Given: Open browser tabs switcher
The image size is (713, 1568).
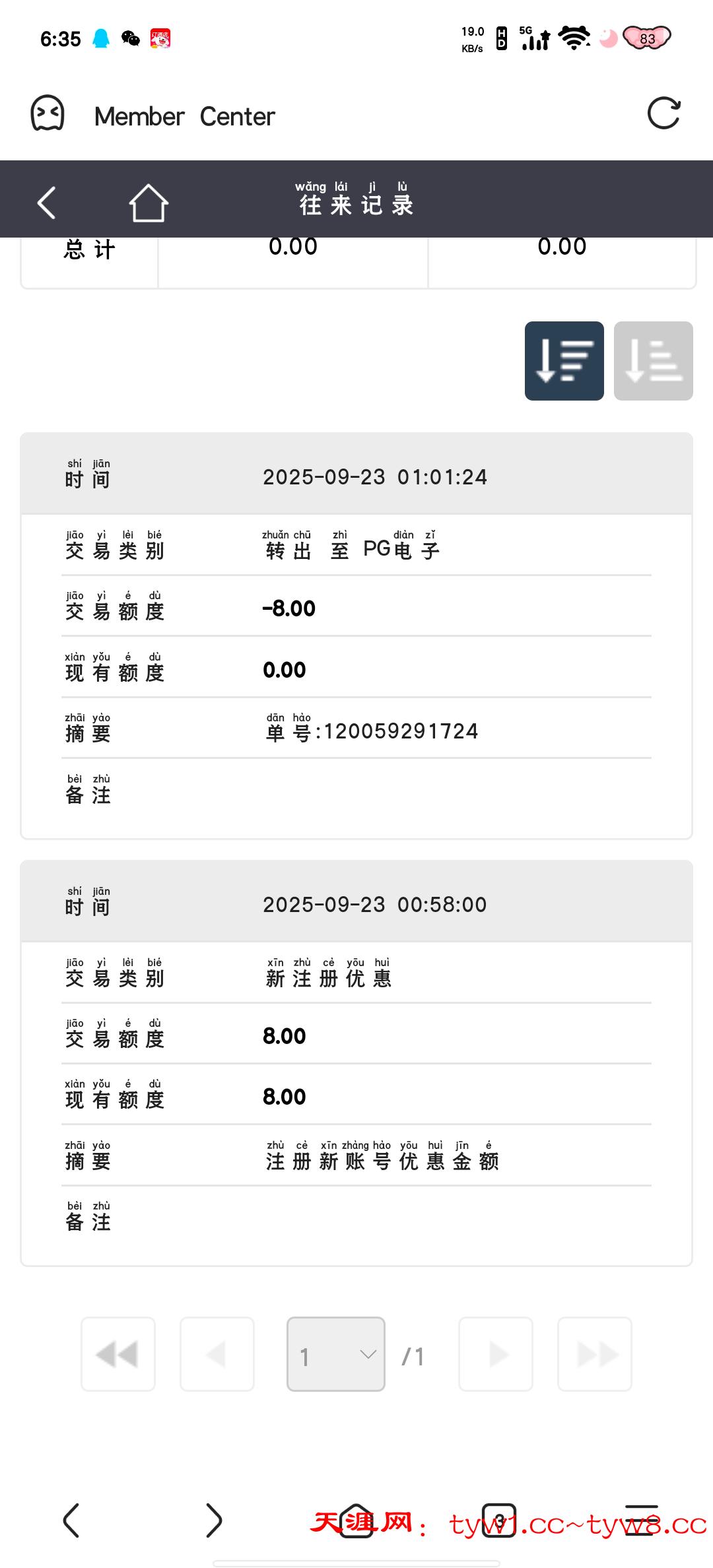Looking at the screenshot, I should coord(499,1520).
